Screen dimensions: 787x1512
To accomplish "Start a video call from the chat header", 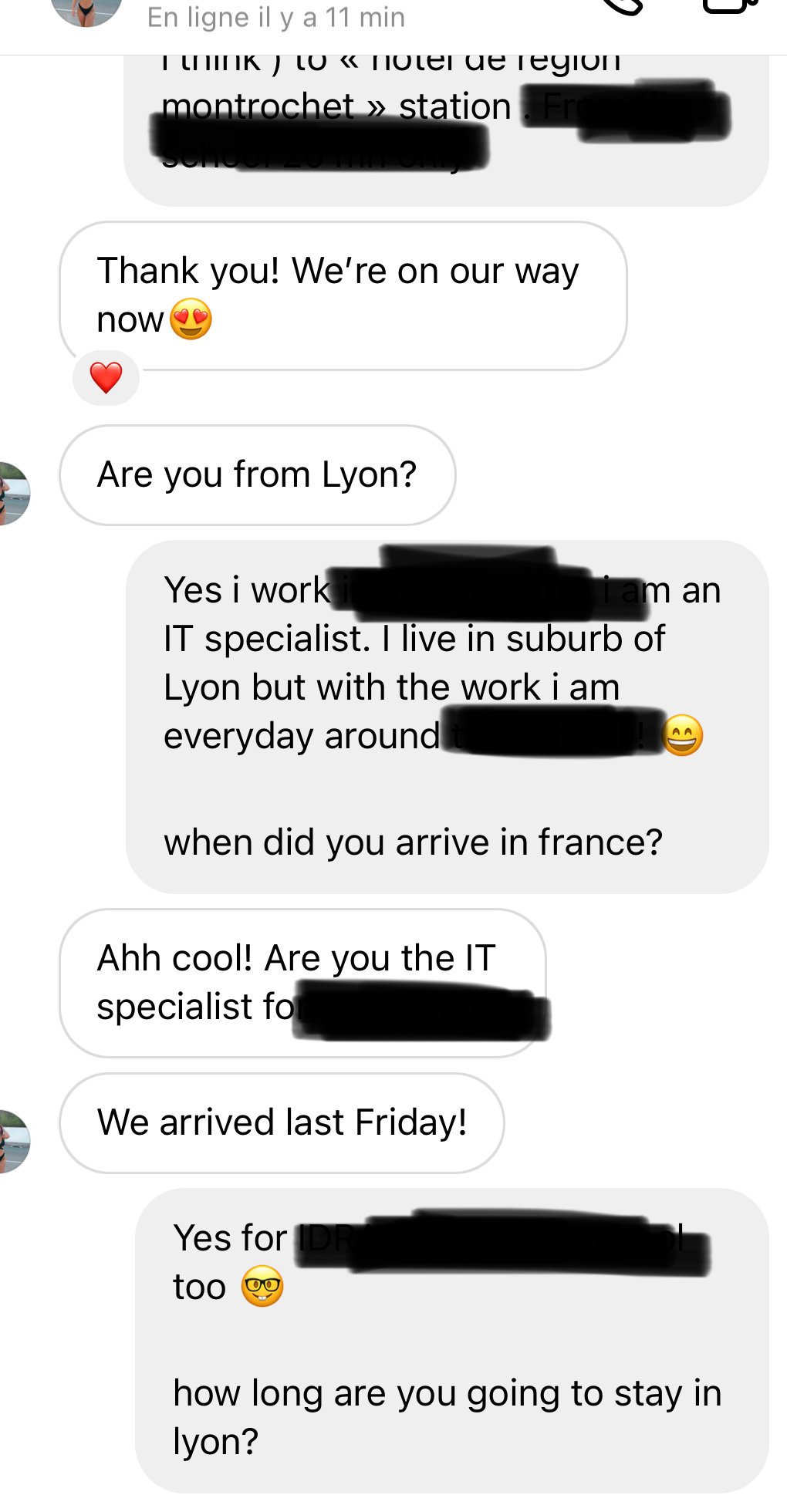I will 729,6.
